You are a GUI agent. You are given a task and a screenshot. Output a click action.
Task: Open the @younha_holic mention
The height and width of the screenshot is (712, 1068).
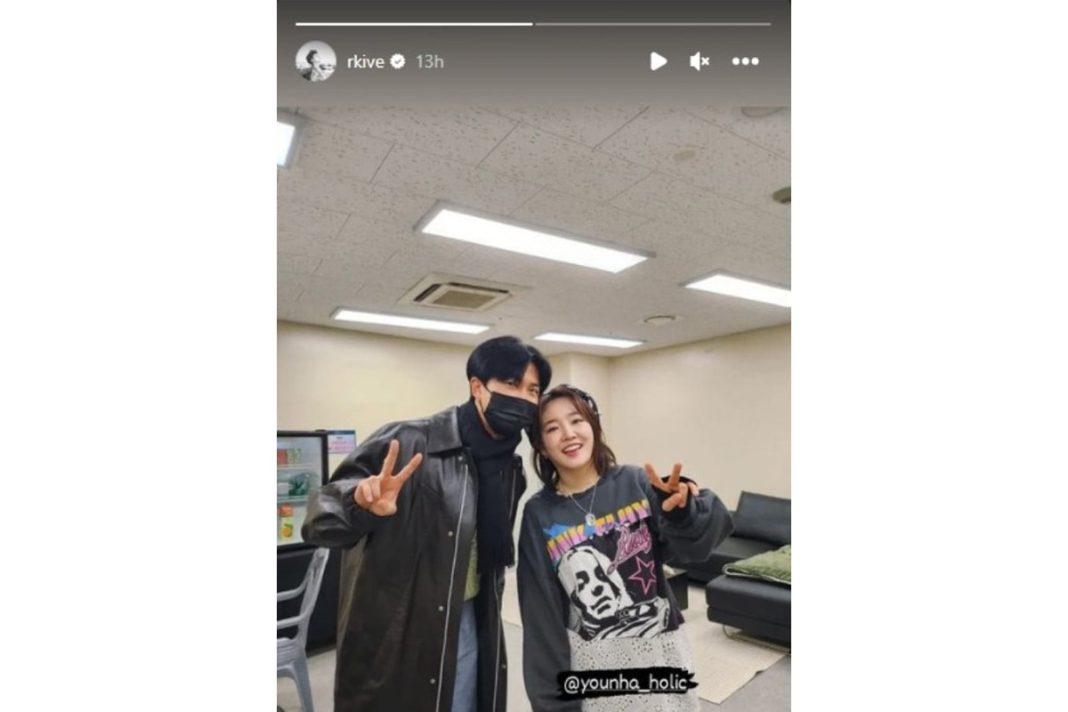coord(625,685)
